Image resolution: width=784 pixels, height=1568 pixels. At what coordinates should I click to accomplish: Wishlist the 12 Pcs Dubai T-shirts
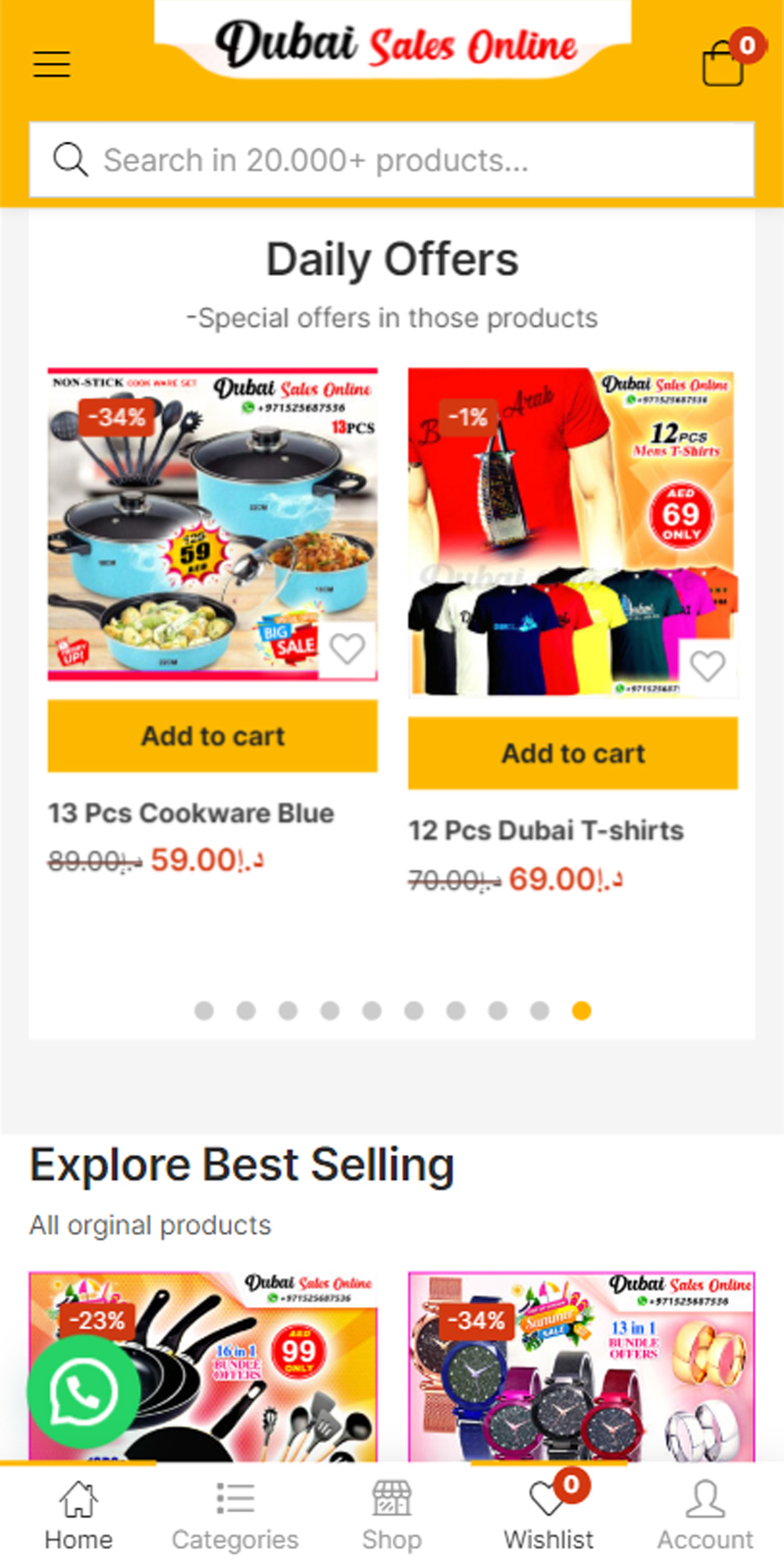pos(707,666)
